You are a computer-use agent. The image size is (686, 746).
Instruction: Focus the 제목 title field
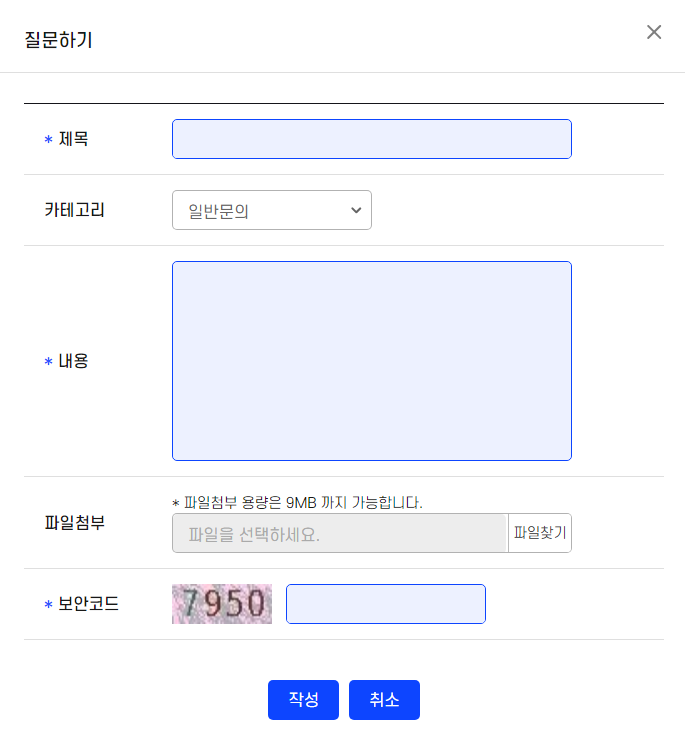371,139
